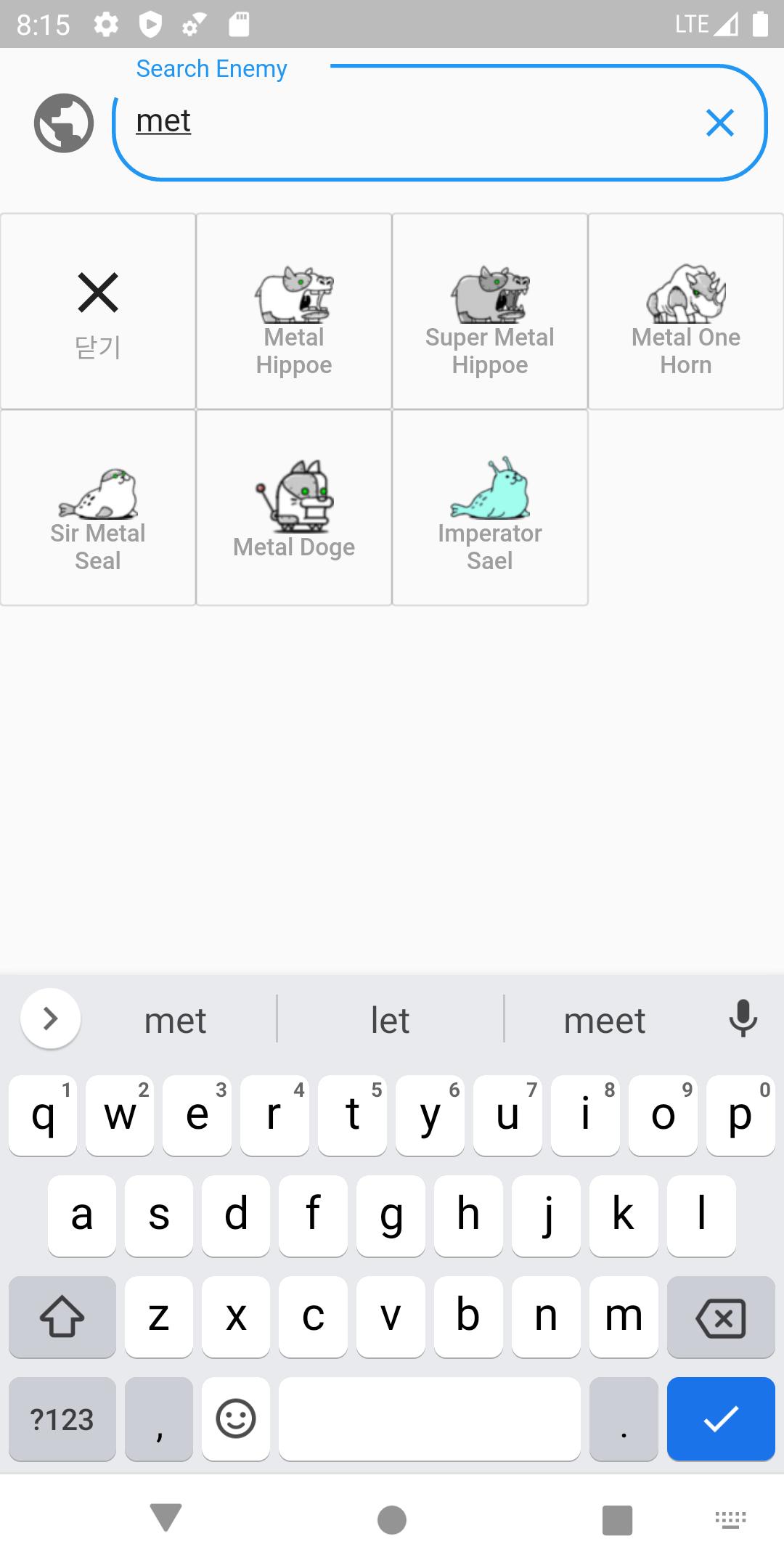Expand the keyboard suggestion toolbar arrow
The height and width of the screenshot is (1568, 784).
(50, 1018)
